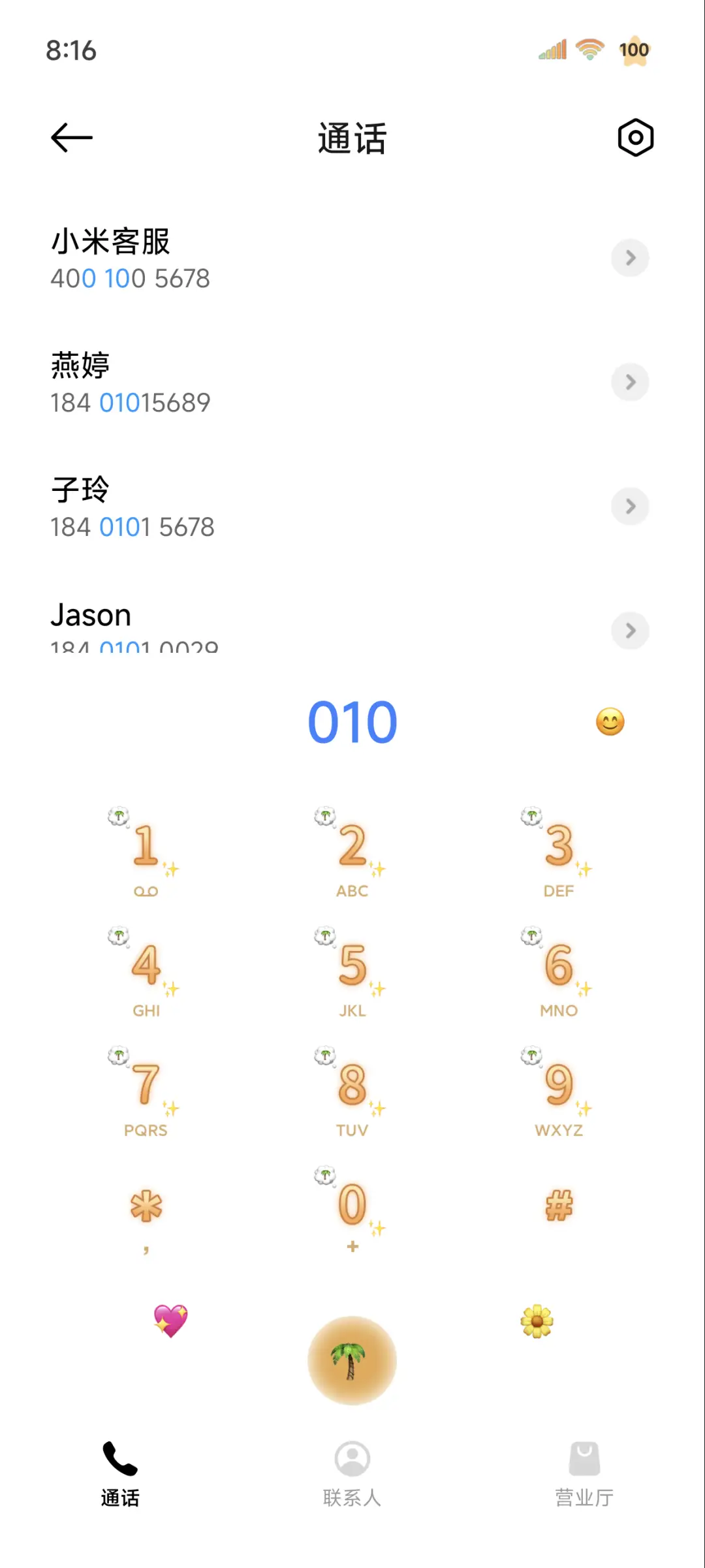Open the dialer settings icon
Screen dimensions: 705x1568
[634, 138]
